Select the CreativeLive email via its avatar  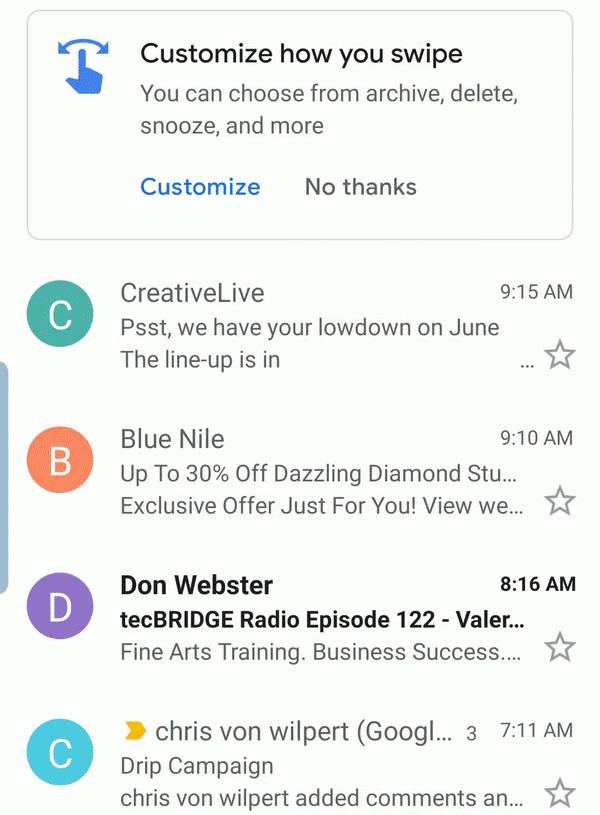coord(60,315)
